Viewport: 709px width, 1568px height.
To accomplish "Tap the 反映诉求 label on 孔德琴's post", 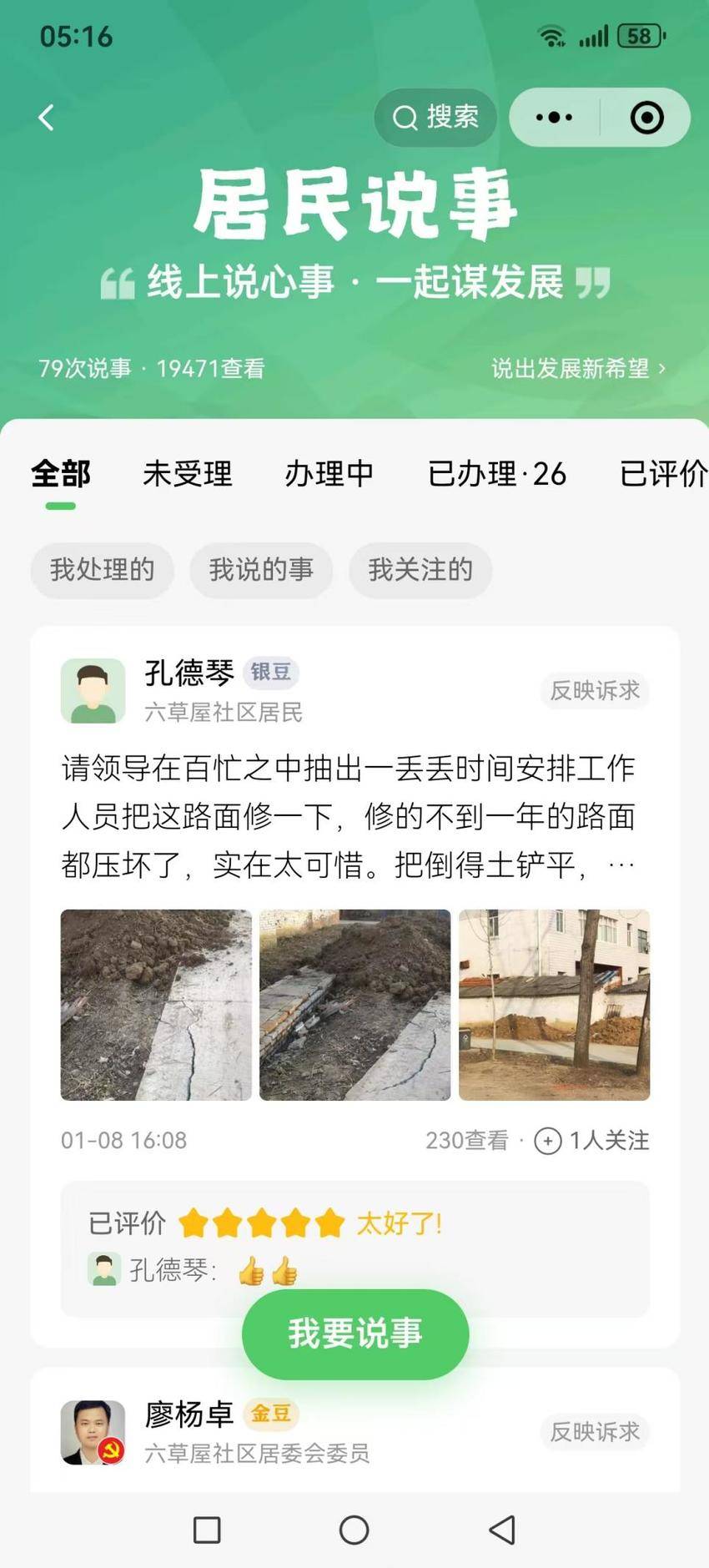I will point(594,690).
